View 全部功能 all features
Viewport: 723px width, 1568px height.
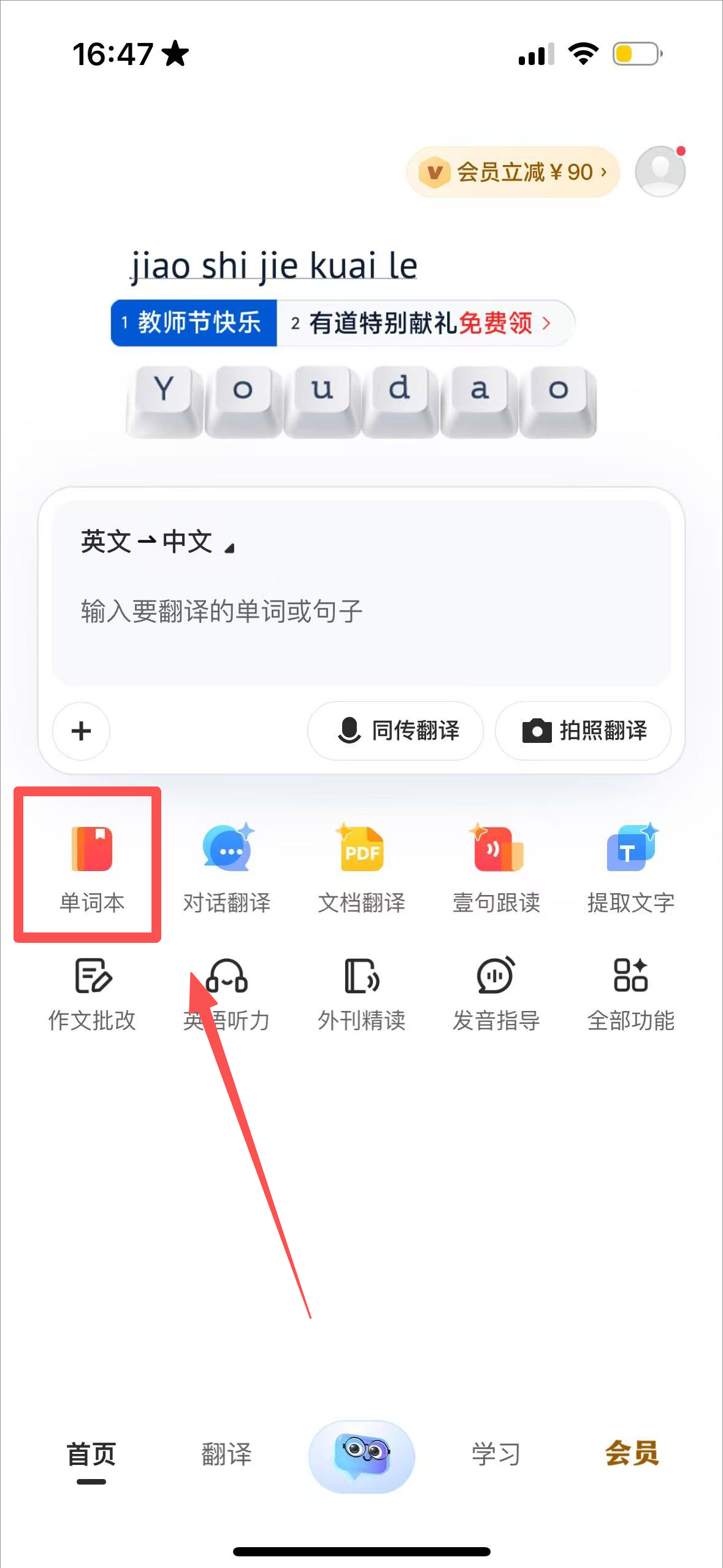click(x=630, y=994)
